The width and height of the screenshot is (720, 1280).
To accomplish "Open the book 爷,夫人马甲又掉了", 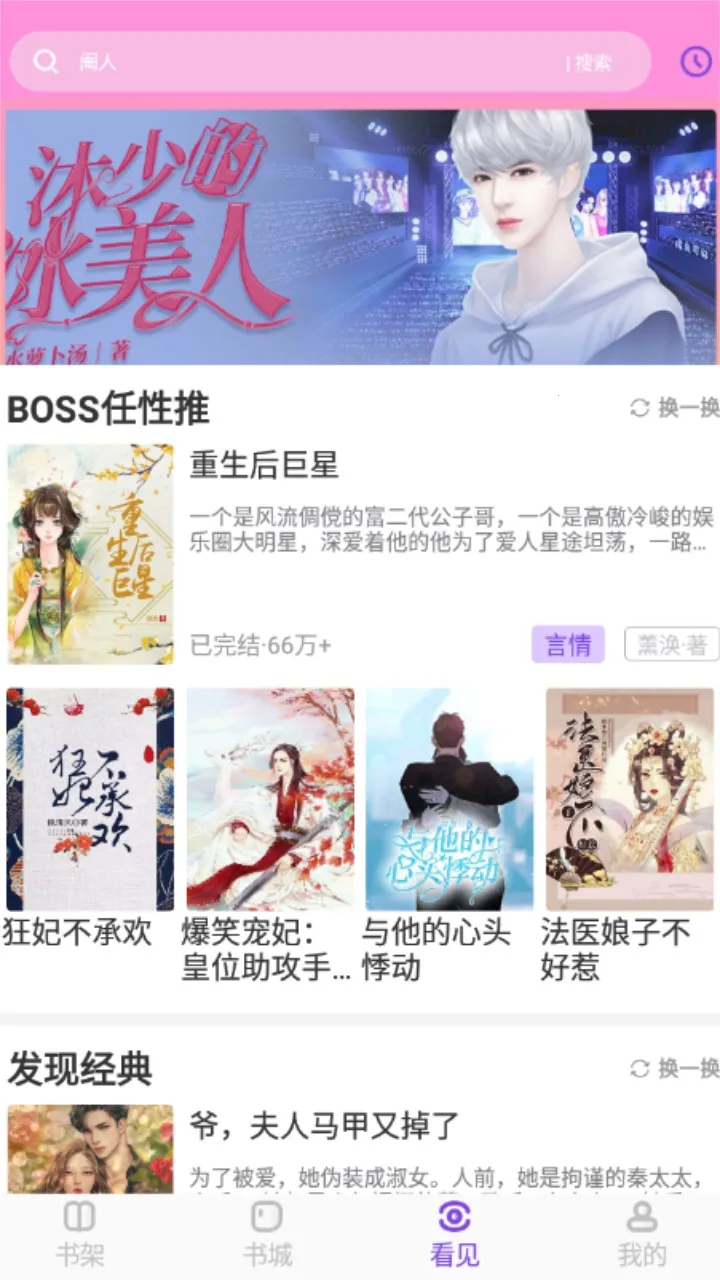I will coord(324,1126).
